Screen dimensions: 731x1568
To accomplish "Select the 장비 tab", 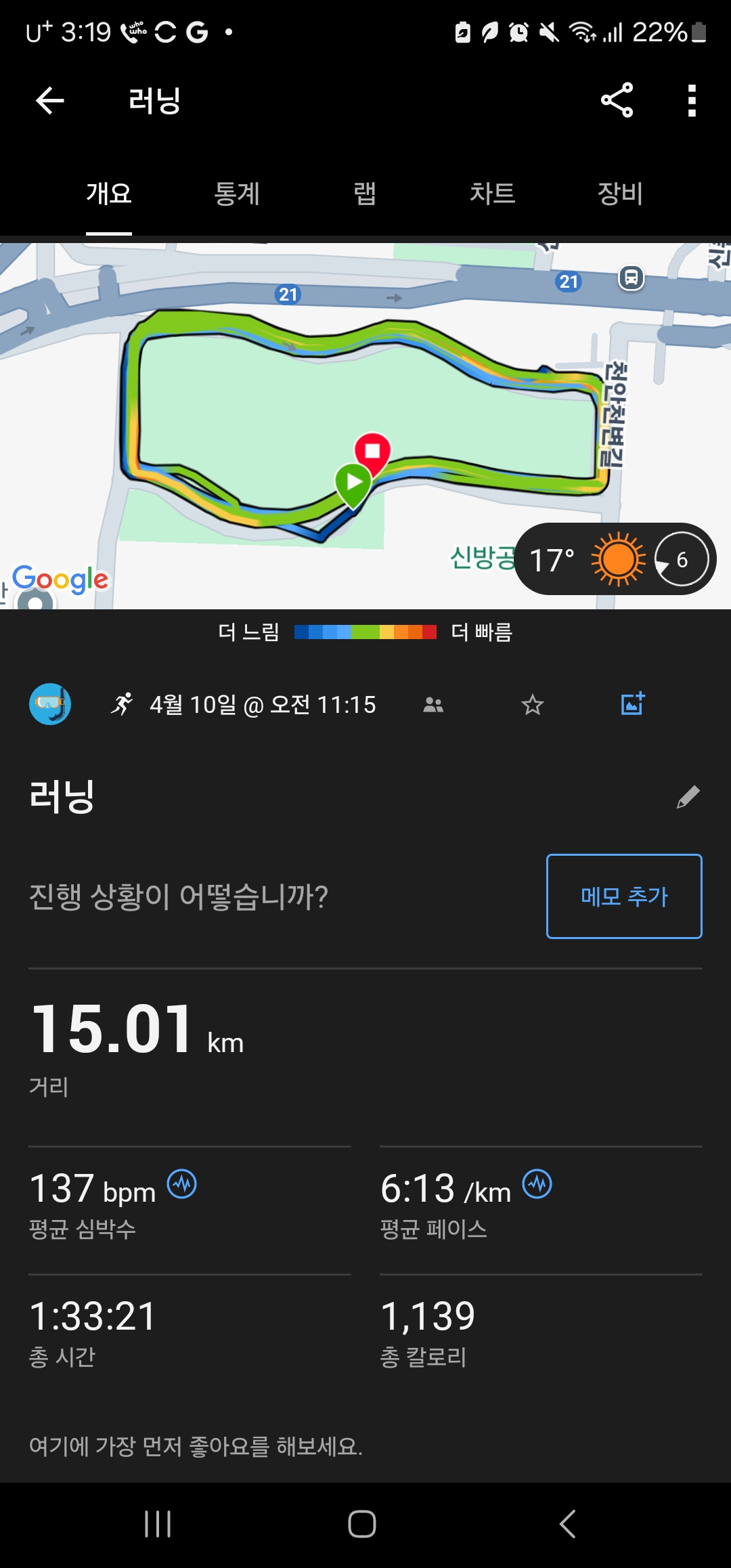I will [x=619, y=194].
